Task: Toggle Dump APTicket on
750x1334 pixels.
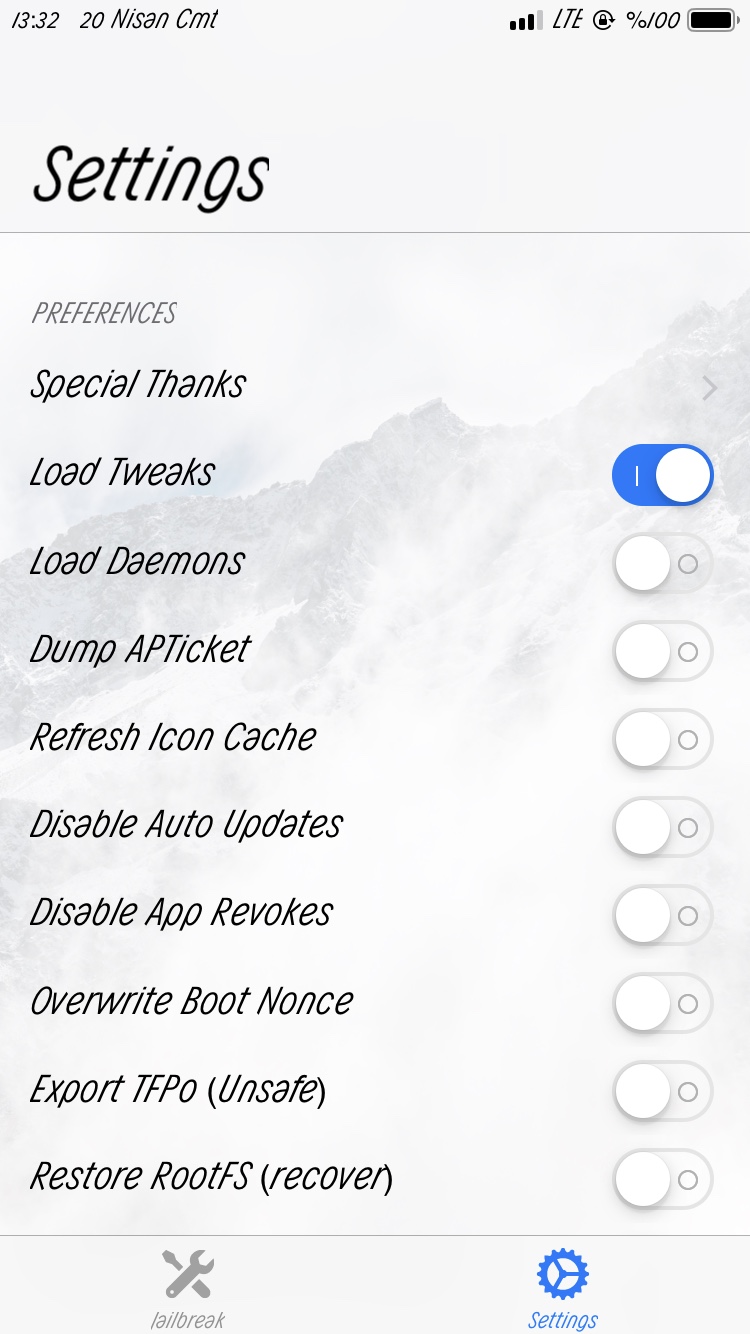Action: coord(662,651)
